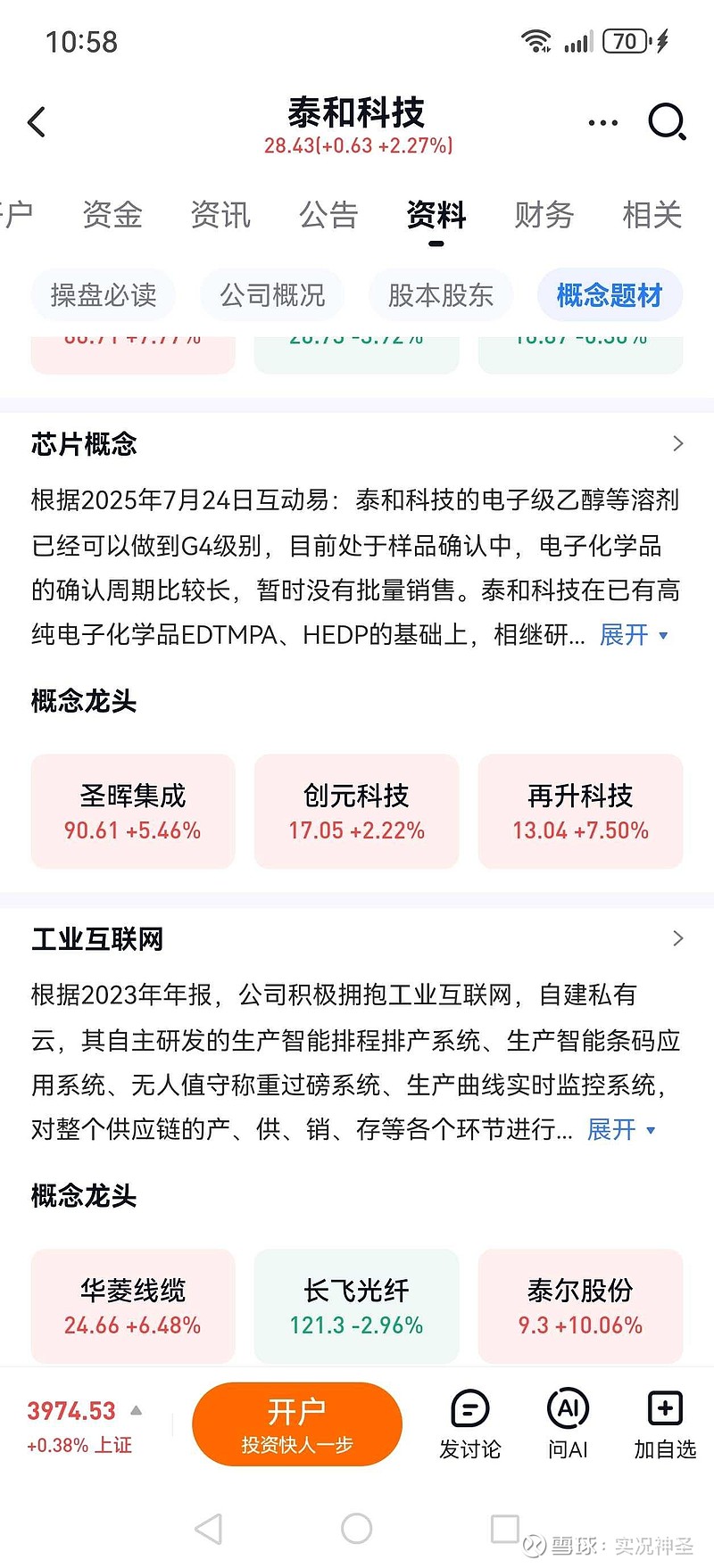Expand the 工业互联网 text with 展开
This screenshot has height=1568, width=714.
click(610, 1130)
